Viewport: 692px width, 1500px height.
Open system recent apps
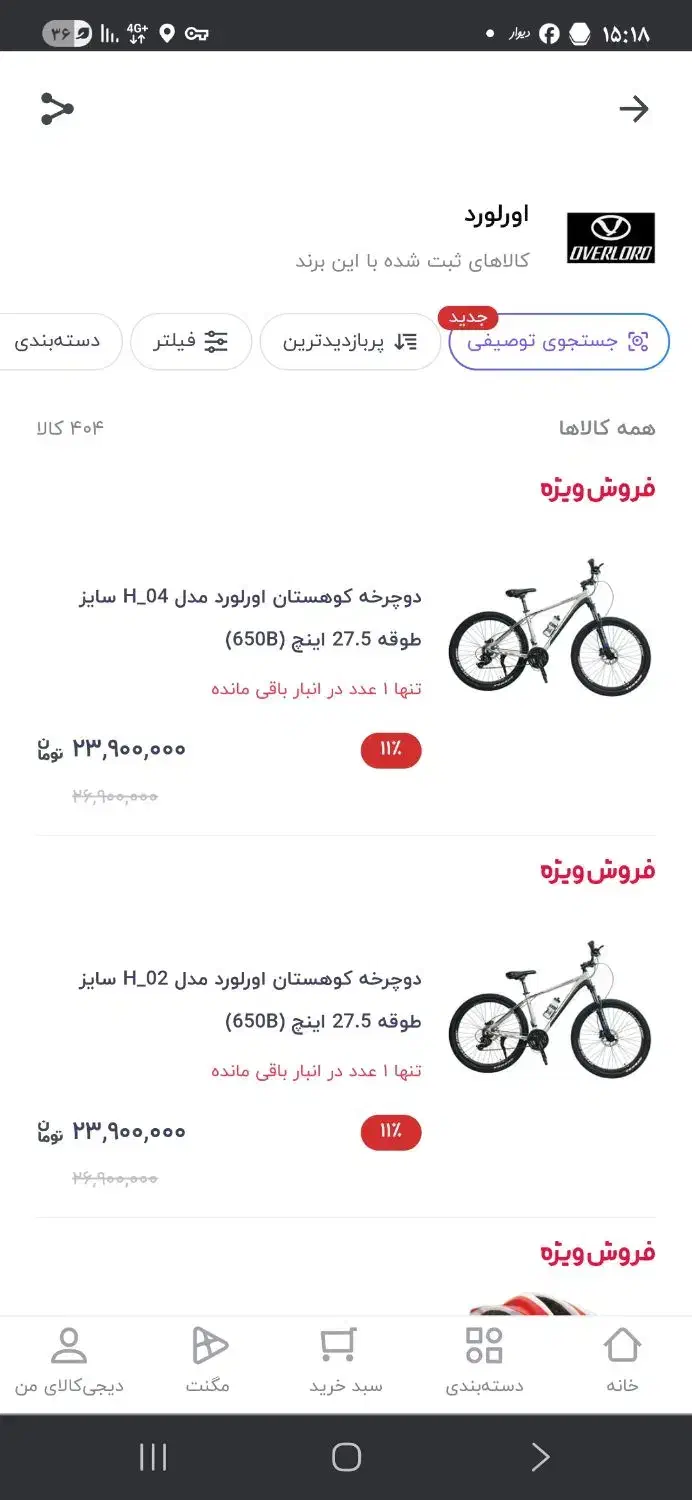tap(153, 1457)
